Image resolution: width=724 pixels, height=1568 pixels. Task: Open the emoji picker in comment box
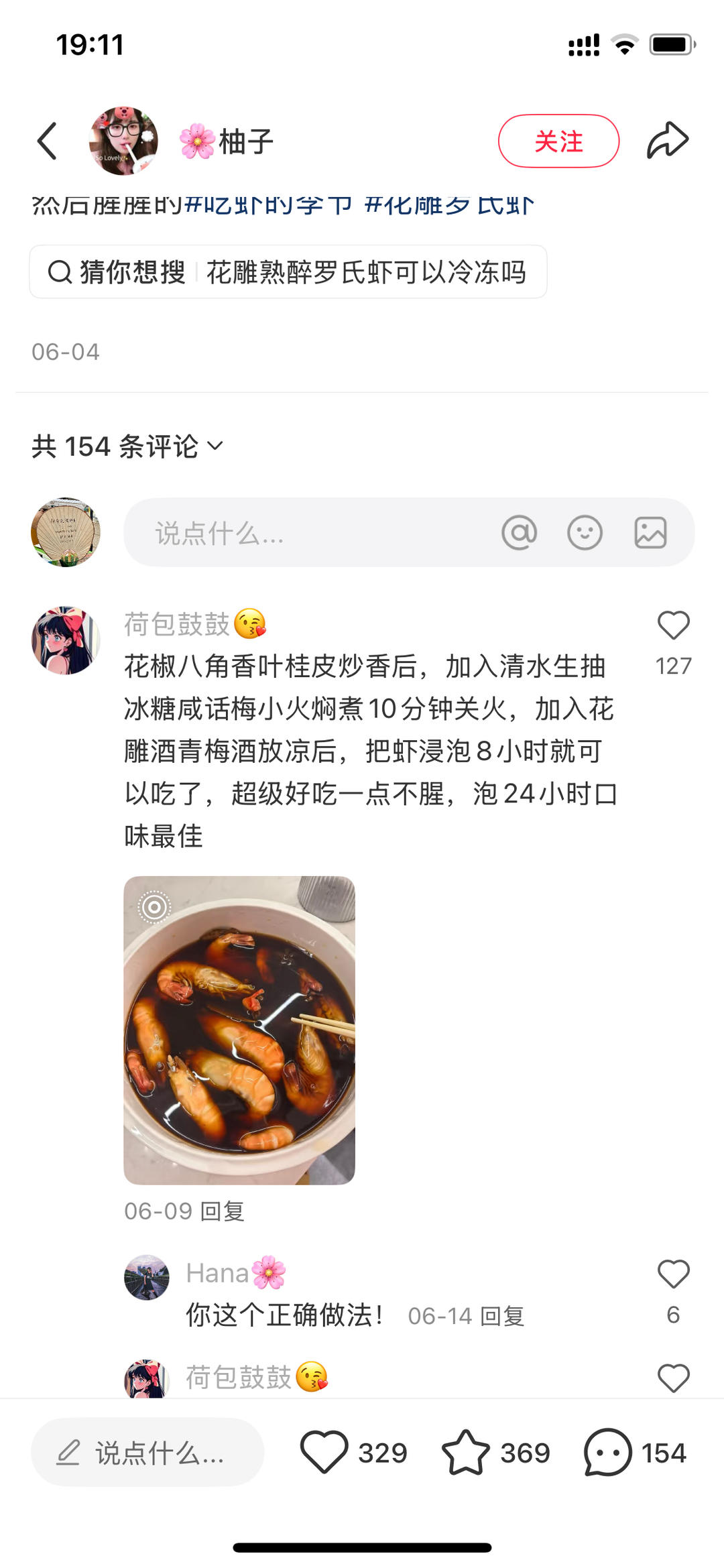(585, 533)
